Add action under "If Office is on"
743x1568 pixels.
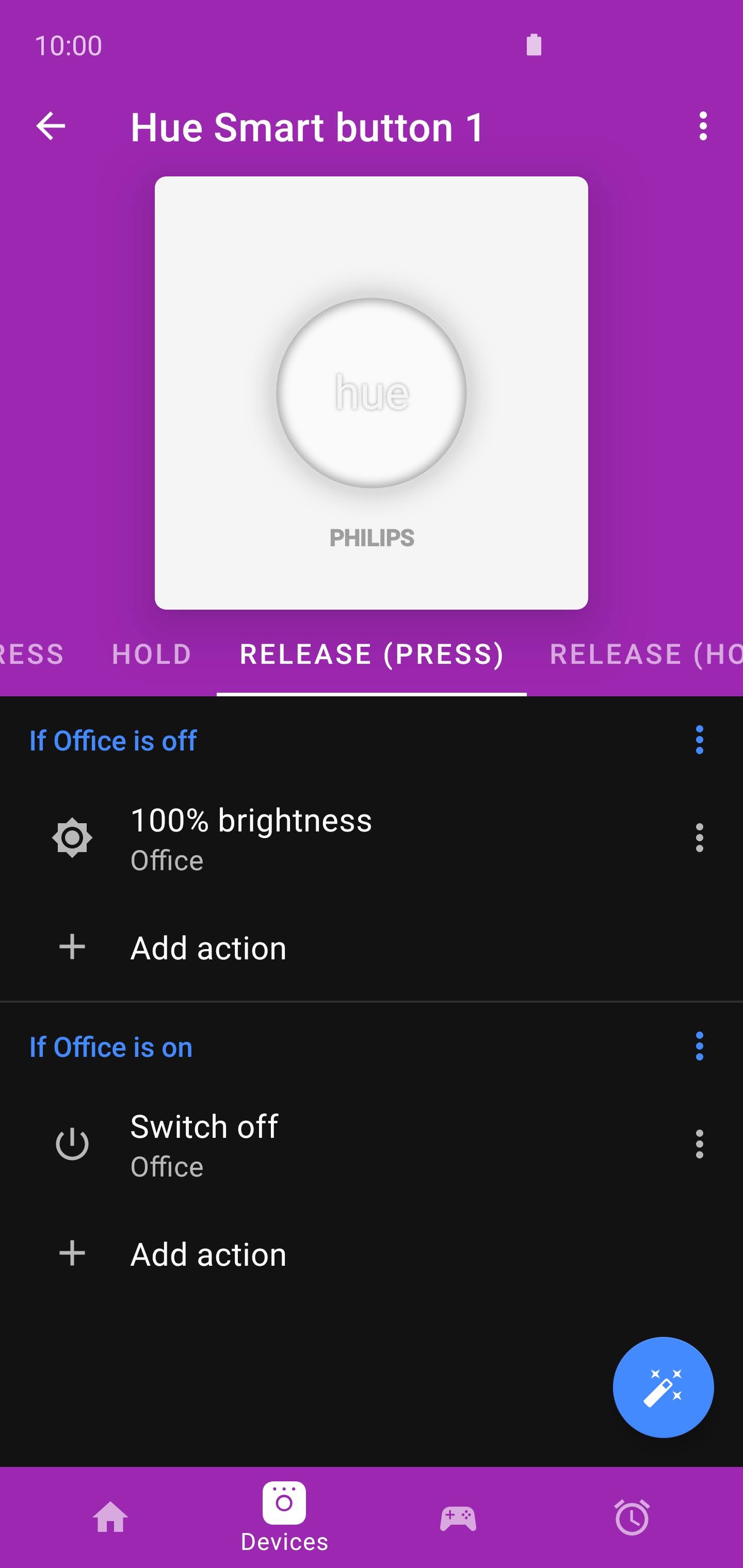click(208, 1254)
